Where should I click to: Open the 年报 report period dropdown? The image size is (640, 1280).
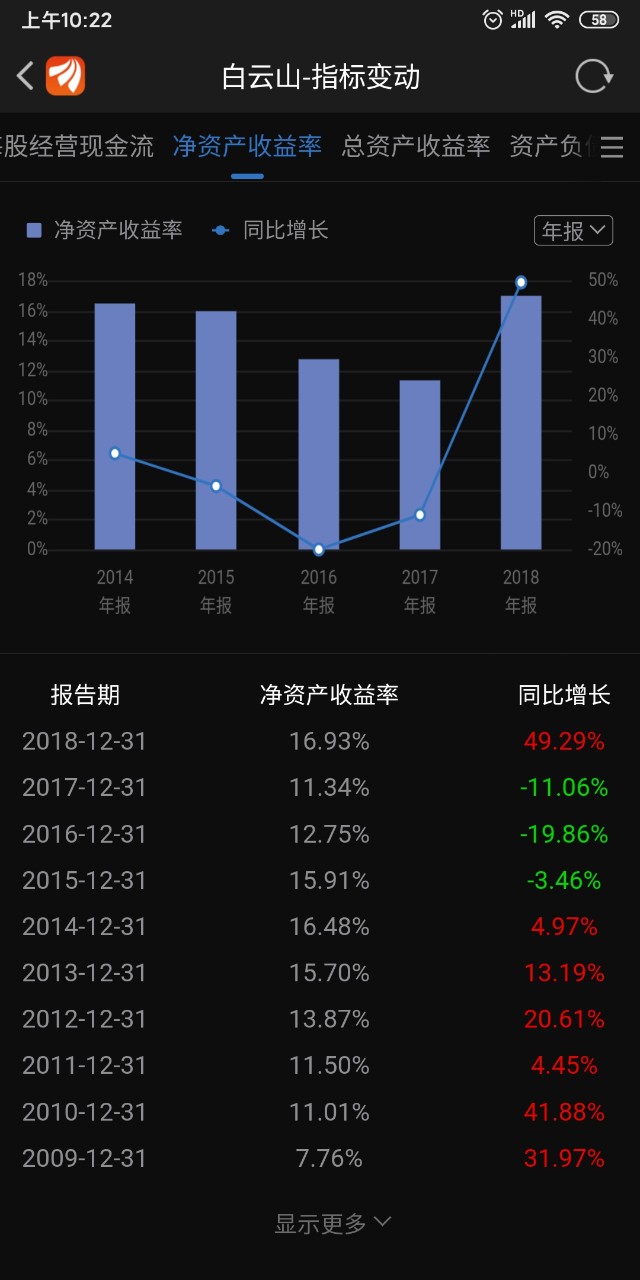pos(573,231)
